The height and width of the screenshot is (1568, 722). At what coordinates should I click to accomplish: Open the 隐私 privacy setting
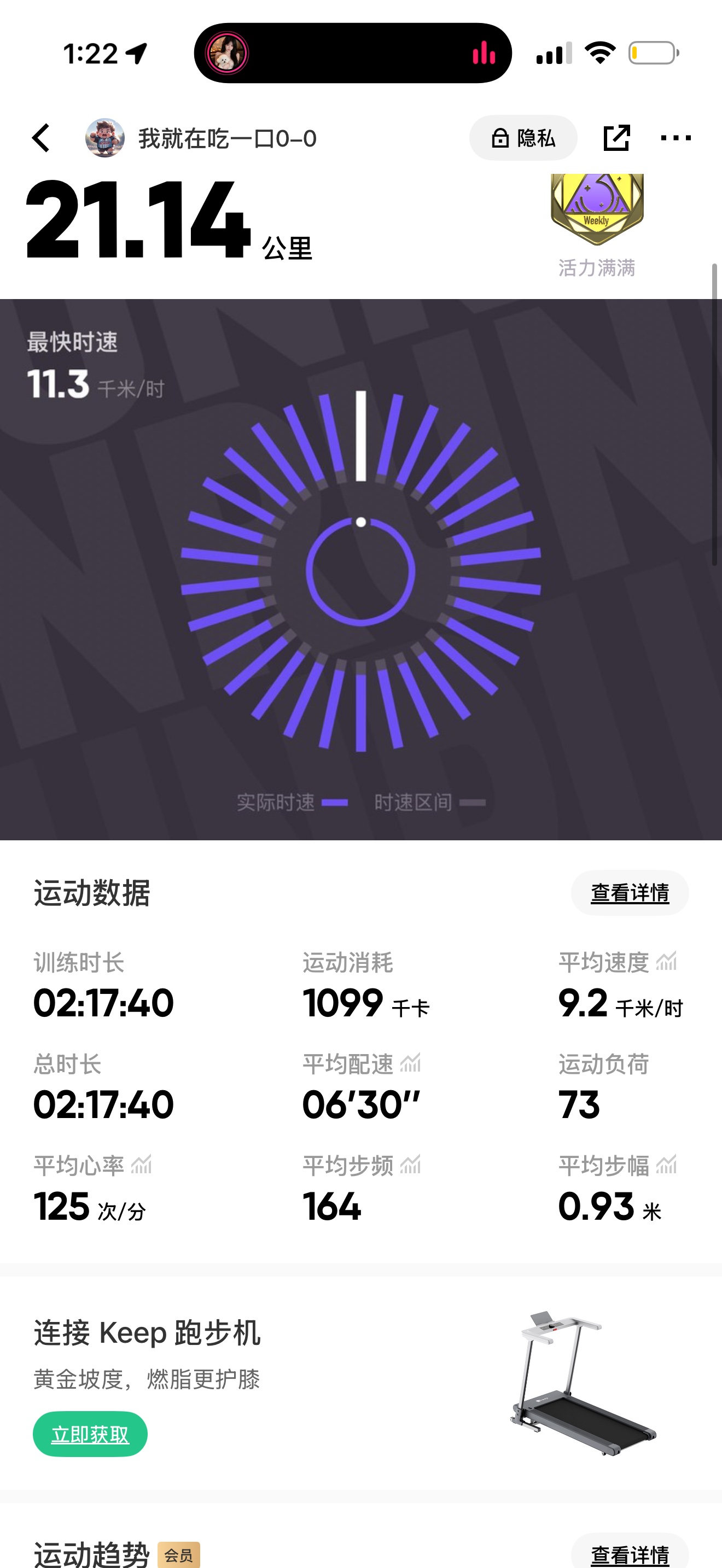click(x=523, y=138)
